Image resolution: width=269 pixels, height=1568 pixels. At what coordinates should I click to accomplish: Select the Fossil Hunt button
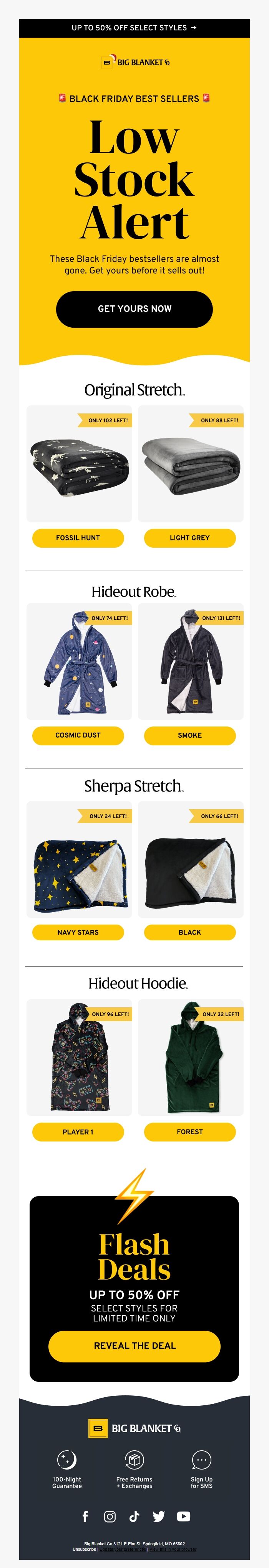(78, 538)
